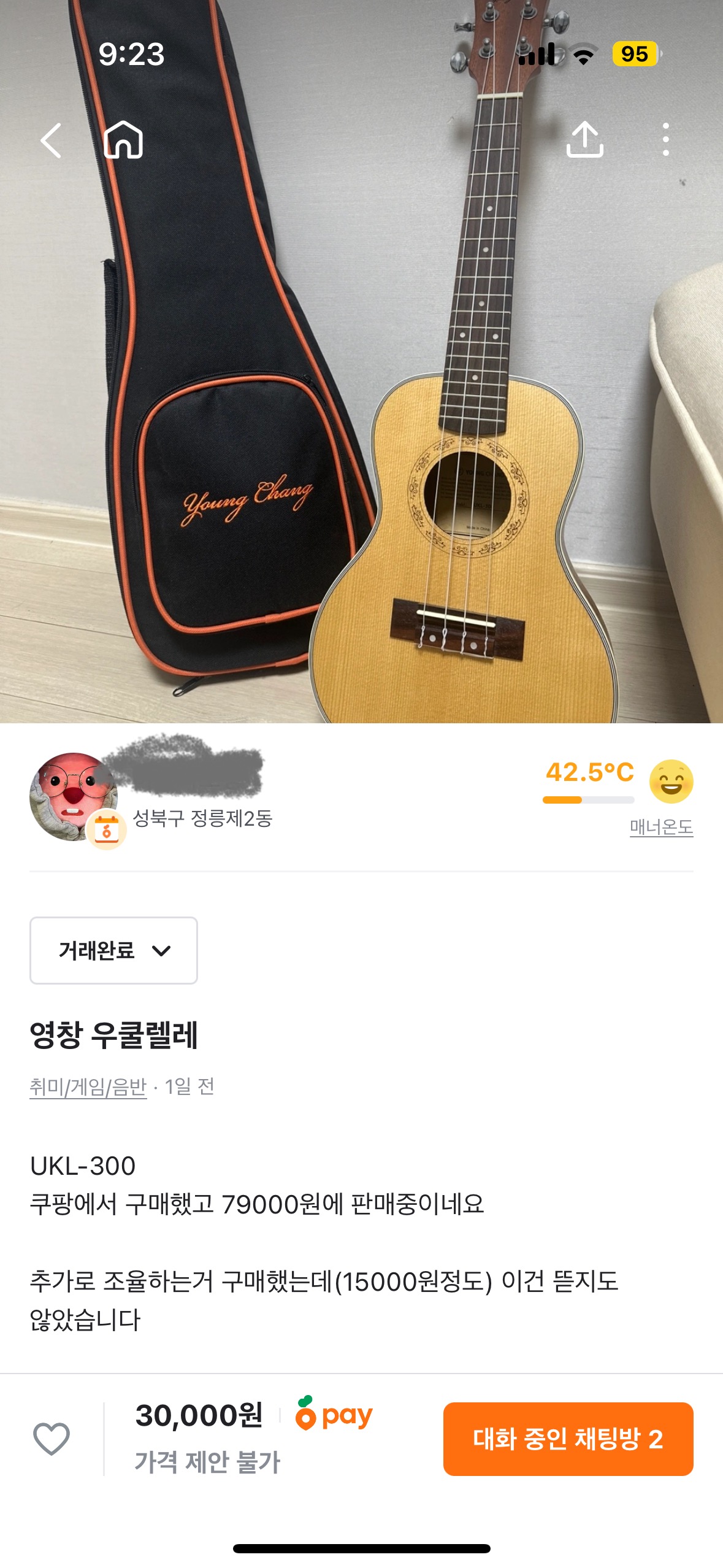Open the seller profile in 성북구 정릉제2동
Image resolution: width=723 pixels, height=1568 pixels.
pyautogui.click(x=74, y=796)
